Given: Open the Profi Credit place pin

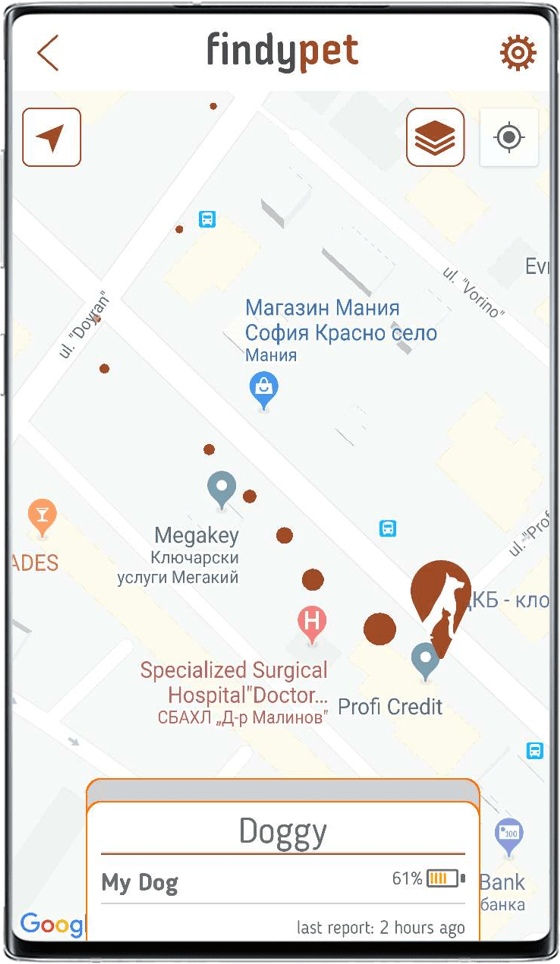Looking at the screenshot, I should 425,661.
